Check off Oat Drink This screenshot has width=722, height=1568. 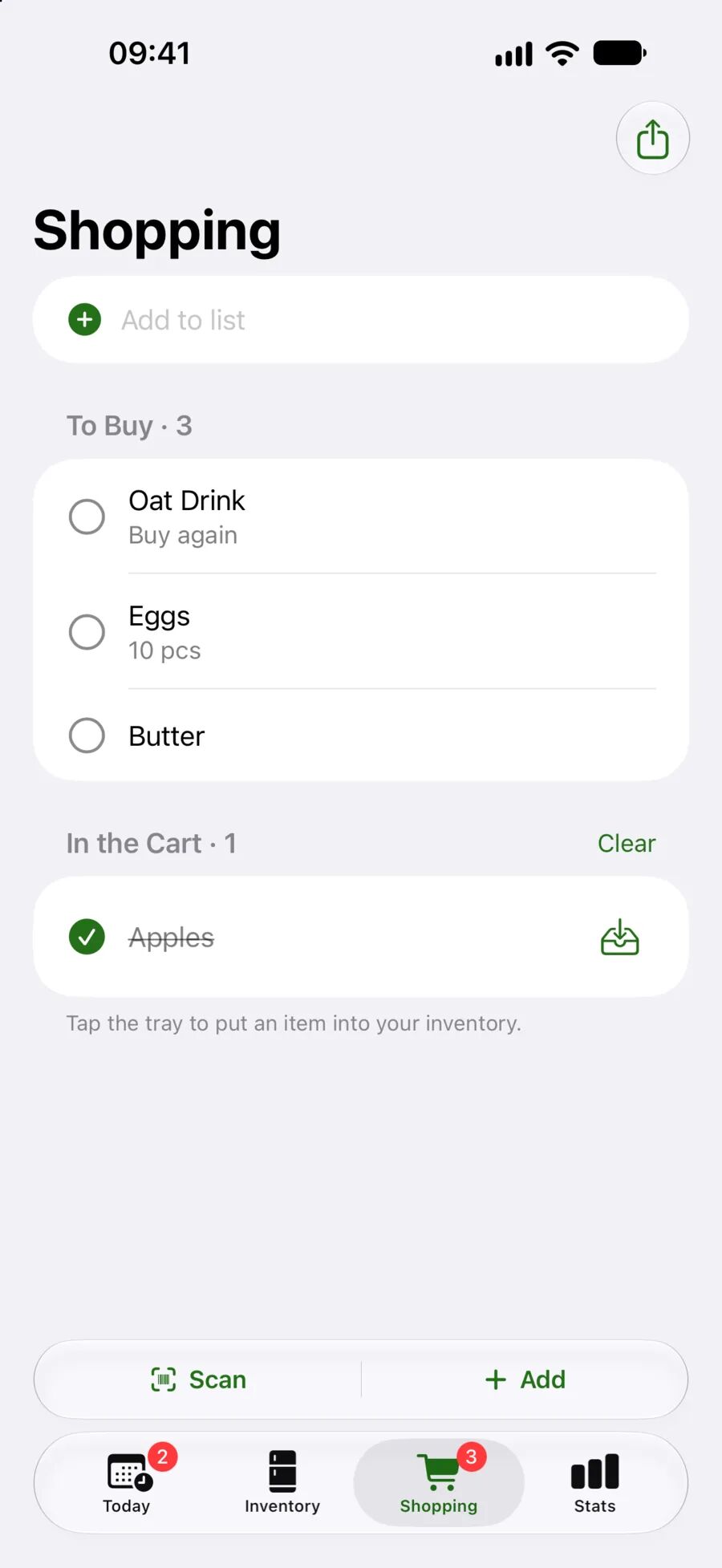click(x=87, y=517)
